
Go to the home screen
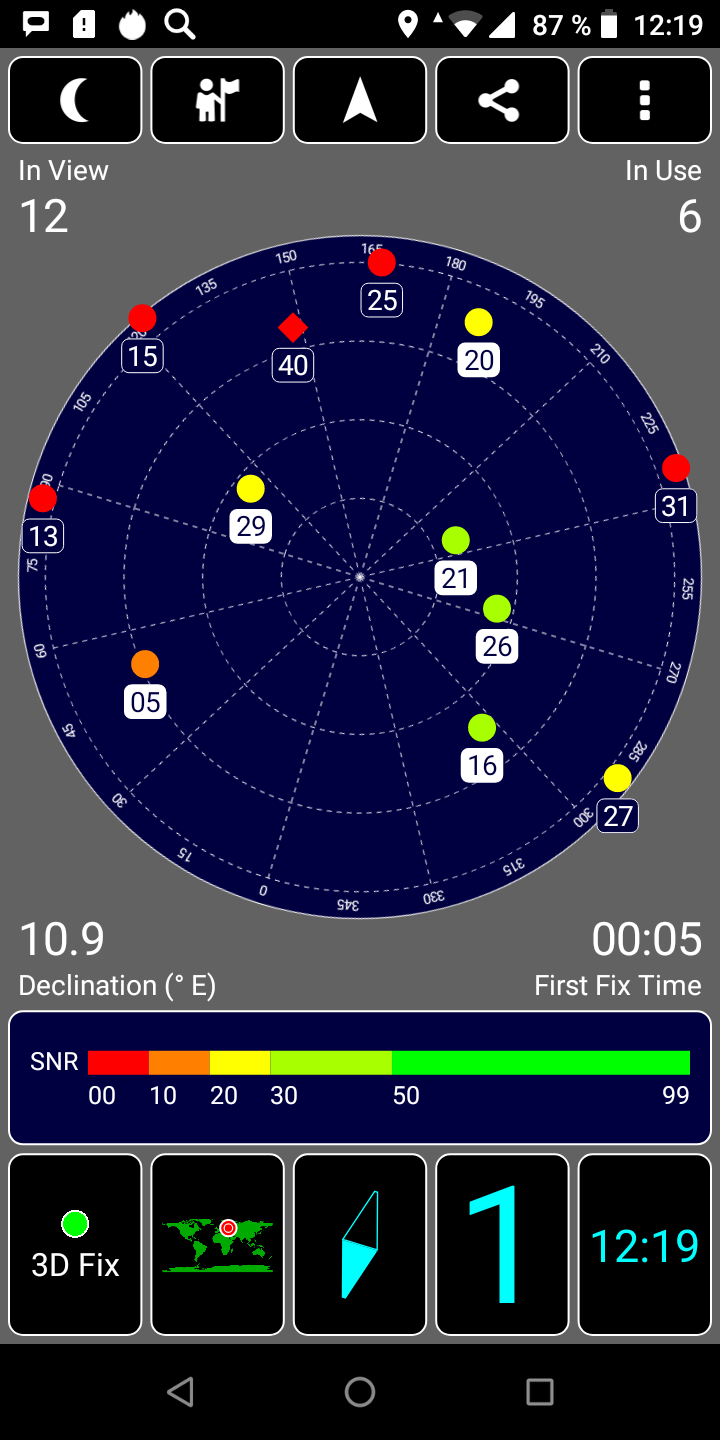(360, 1391)
